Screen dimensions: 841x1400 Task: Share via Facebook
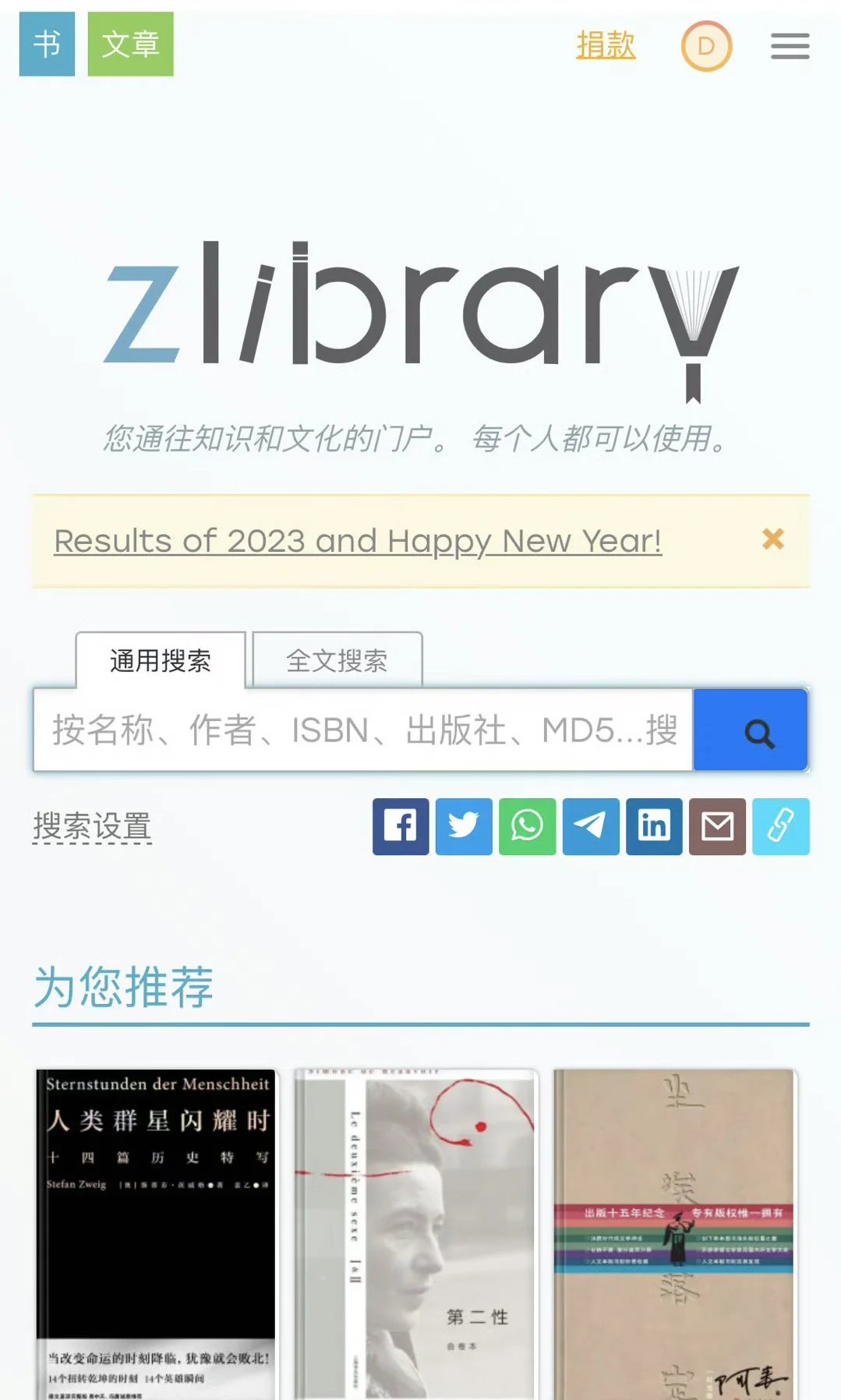point(401,826)
